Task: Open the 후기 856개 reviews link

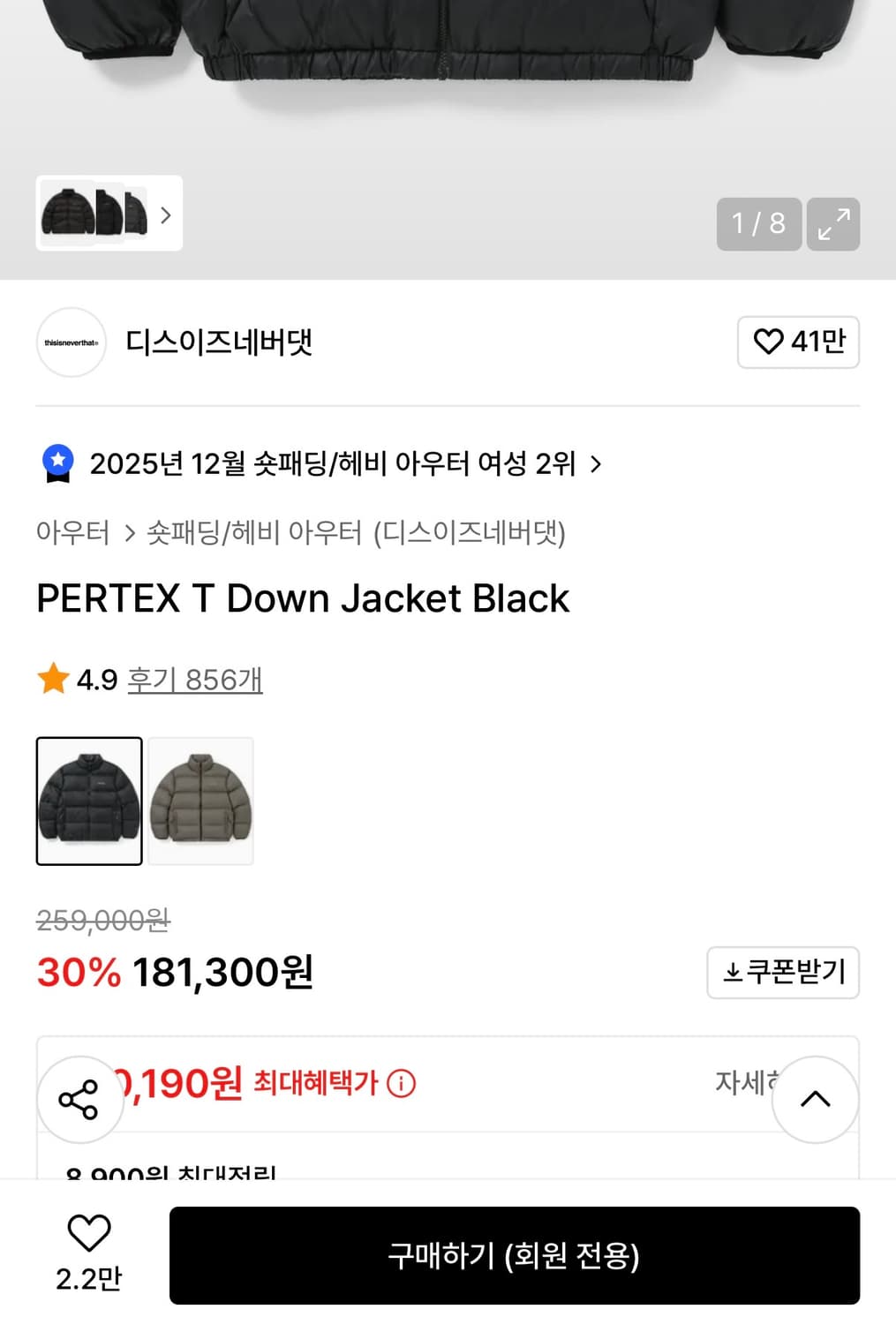Action: click(194, 679)
